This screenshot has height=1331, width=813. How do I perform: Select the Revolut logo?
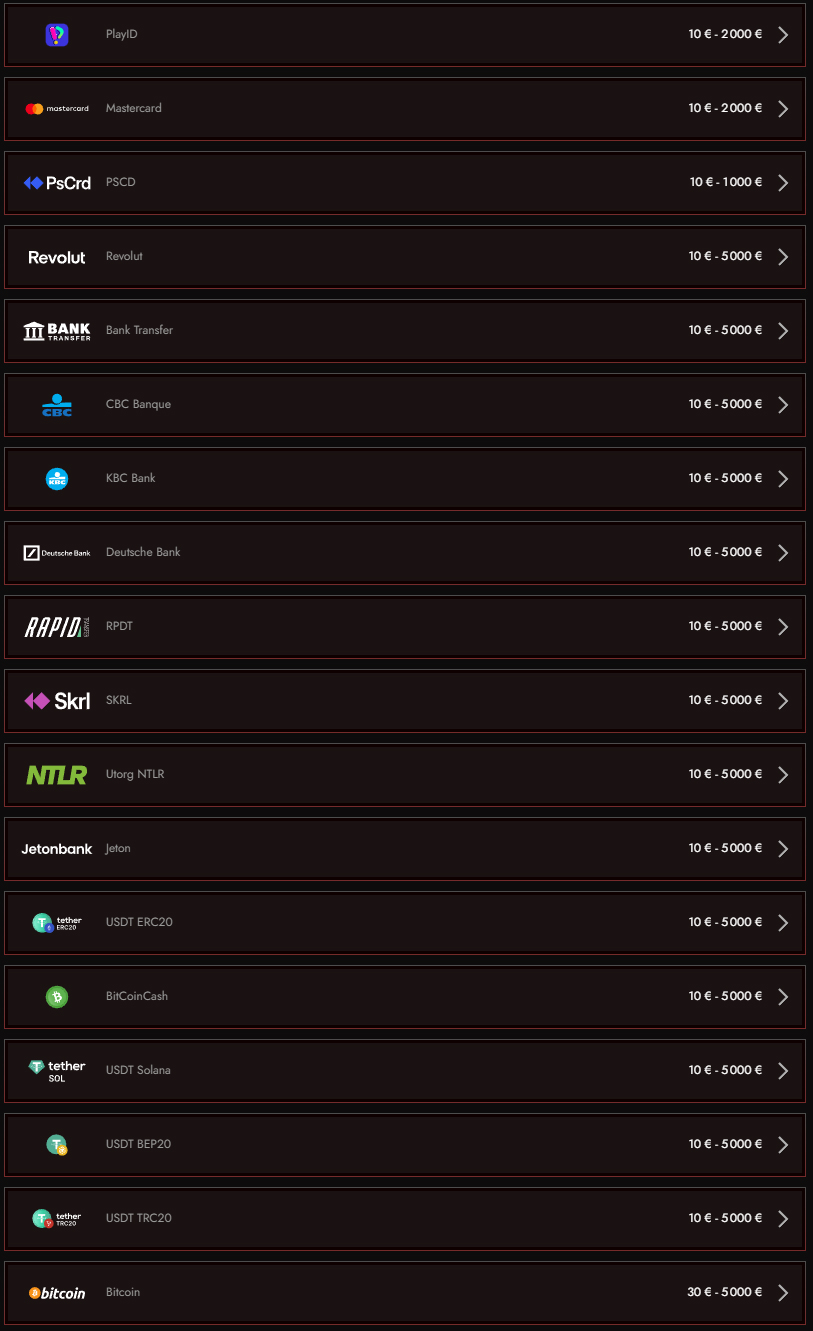tap(56, 256)
